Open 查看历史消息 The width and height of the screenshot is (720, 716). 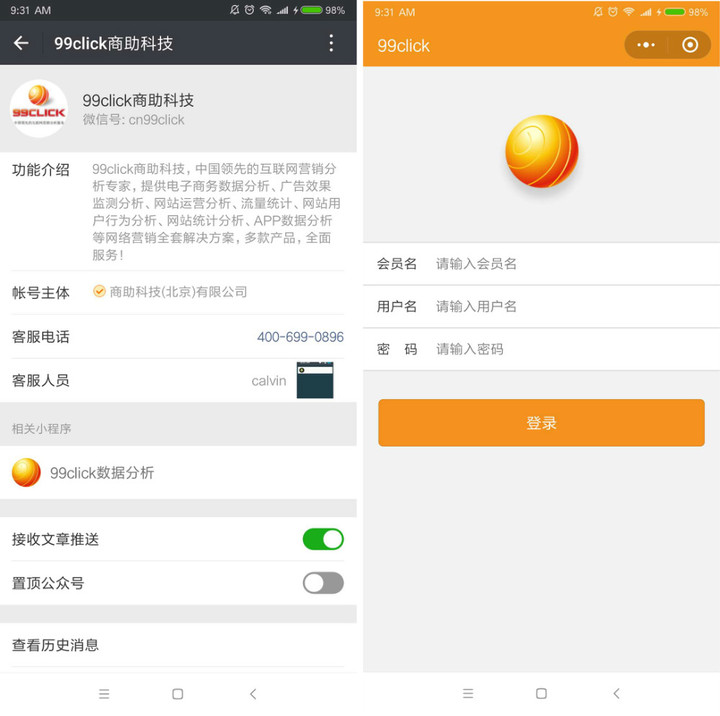pyautogui.click(x=178, y=645)
